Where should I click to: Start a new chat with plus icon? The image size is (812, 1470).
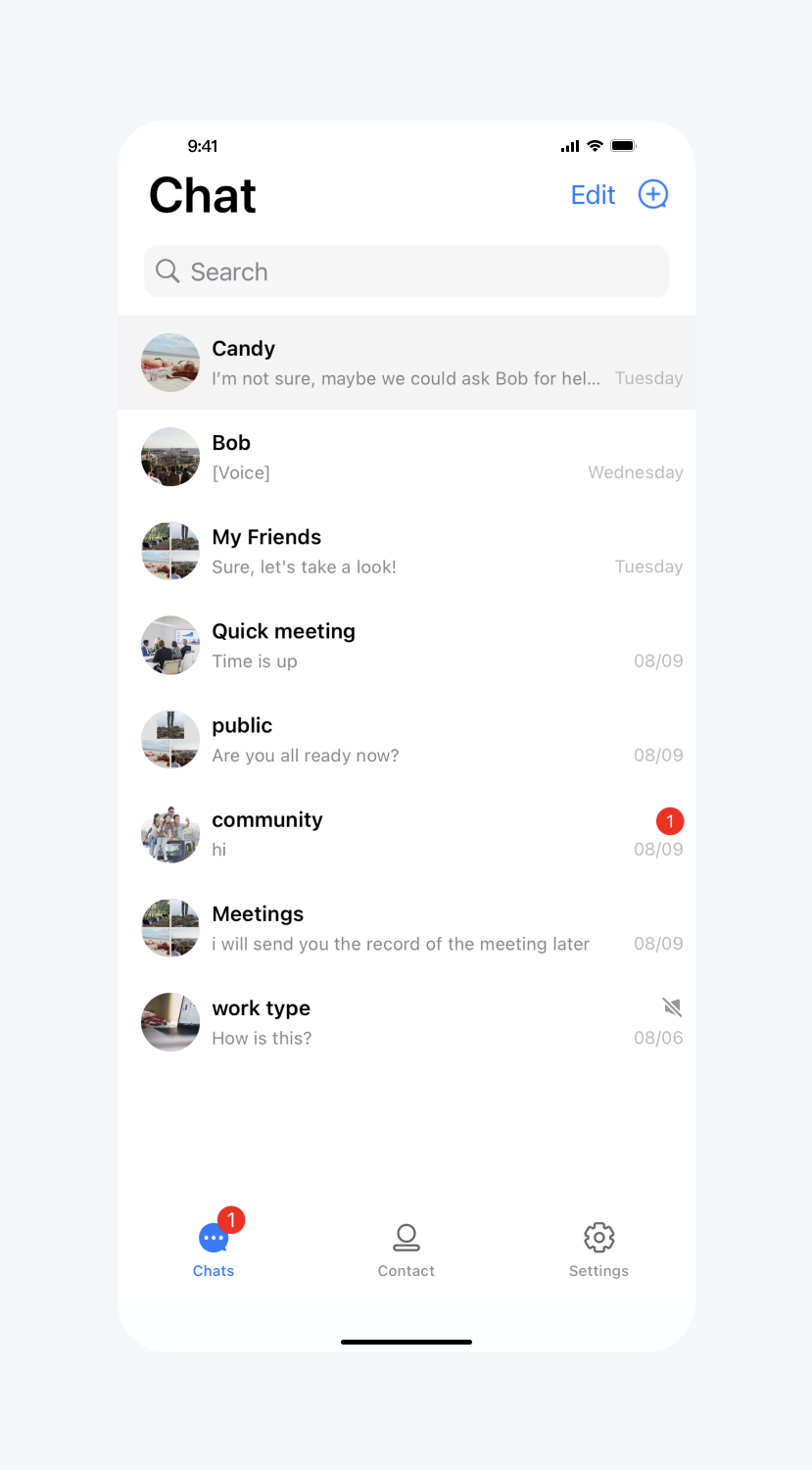point(653,194)
